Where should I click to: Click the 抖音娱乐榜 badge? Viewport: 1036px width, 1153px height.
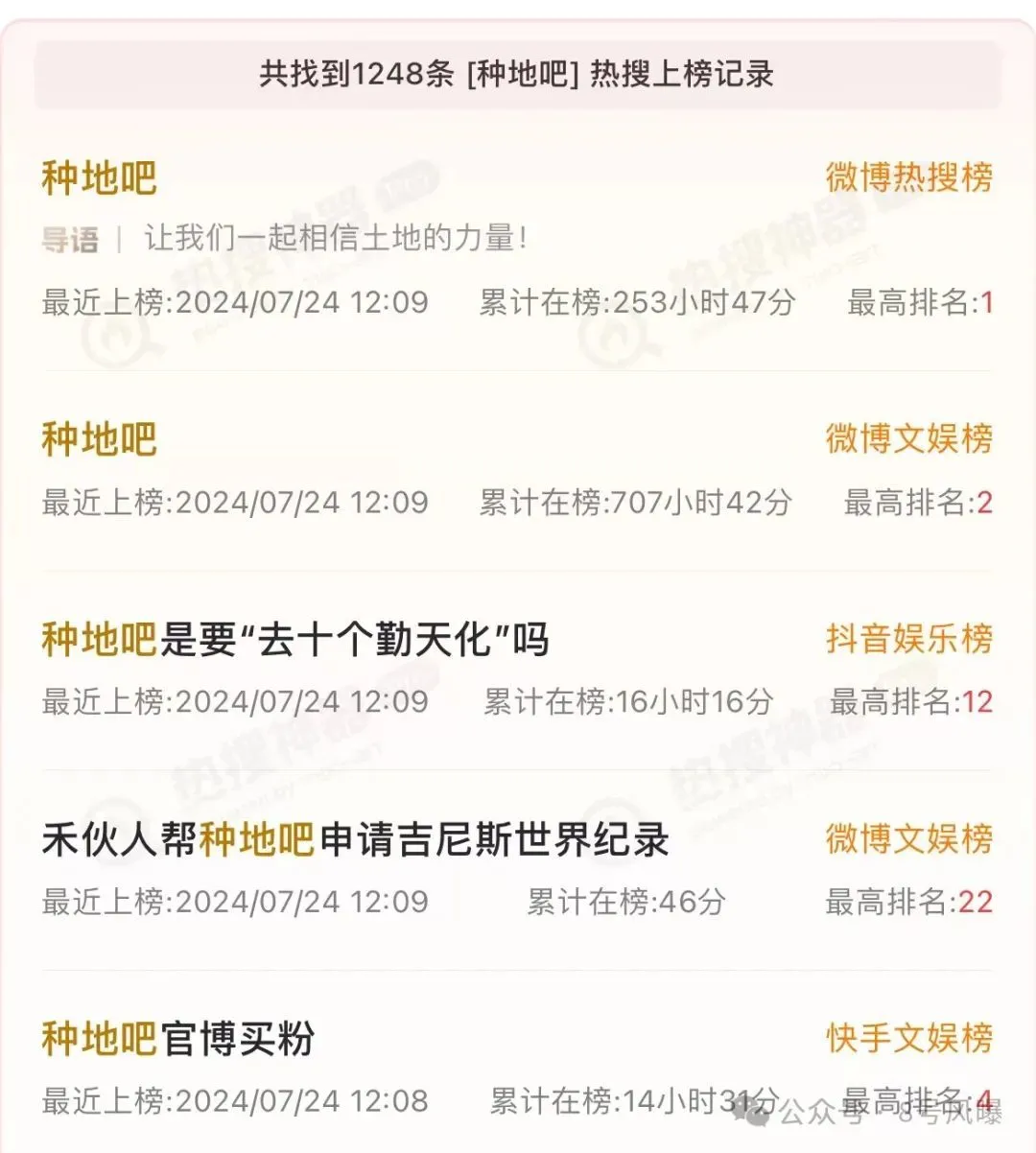pyautogui.click(x=908, y=635)
